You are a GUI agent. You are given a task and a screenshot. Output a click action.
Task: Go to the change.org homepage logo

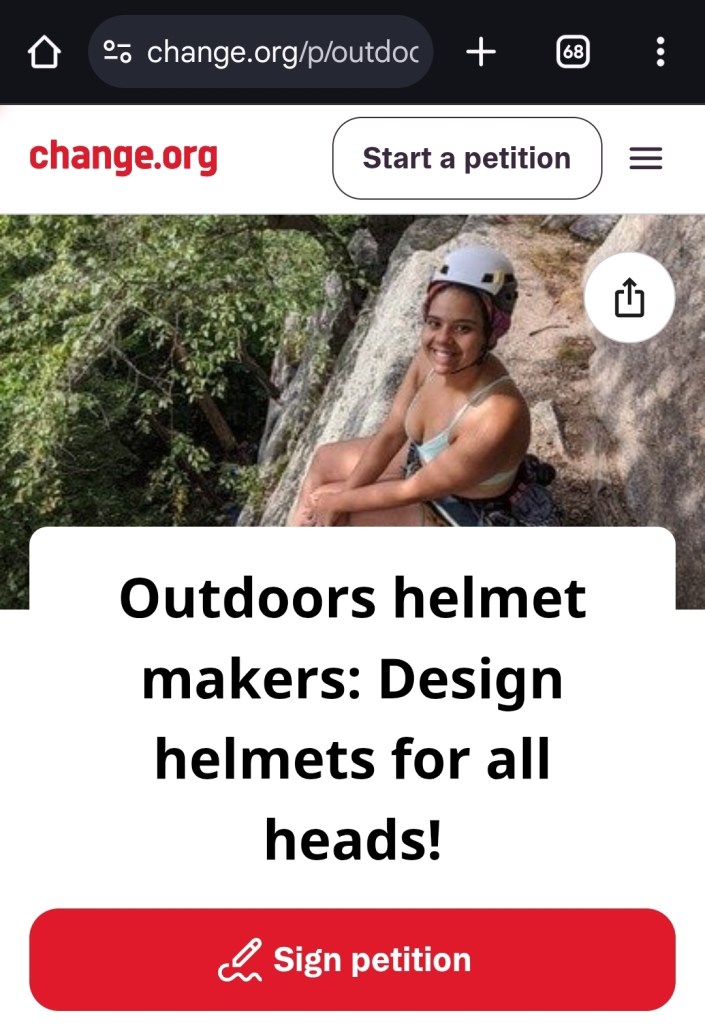123,158
